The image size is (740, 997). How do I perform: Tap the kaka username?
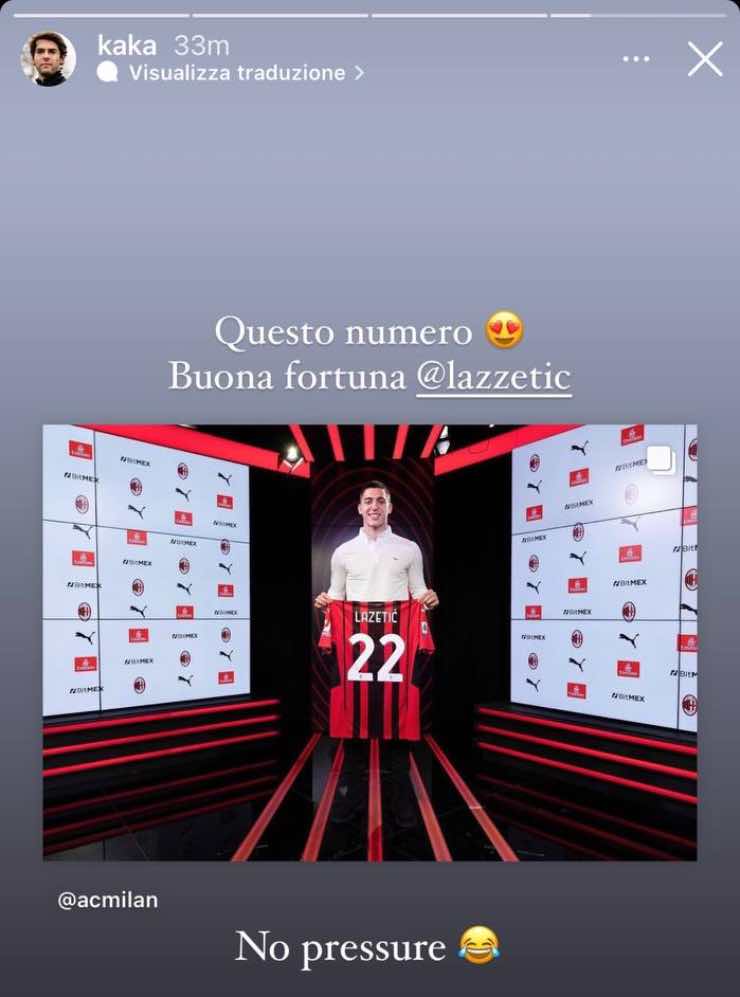click(x=129, y=45)
